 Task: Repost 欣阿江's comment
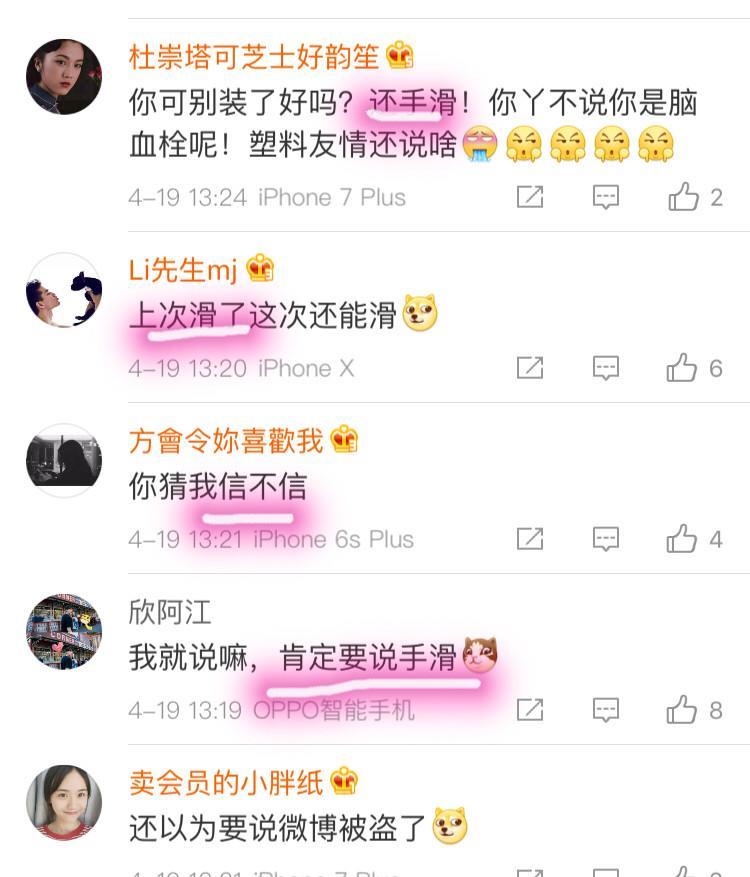tap(529, 710)
